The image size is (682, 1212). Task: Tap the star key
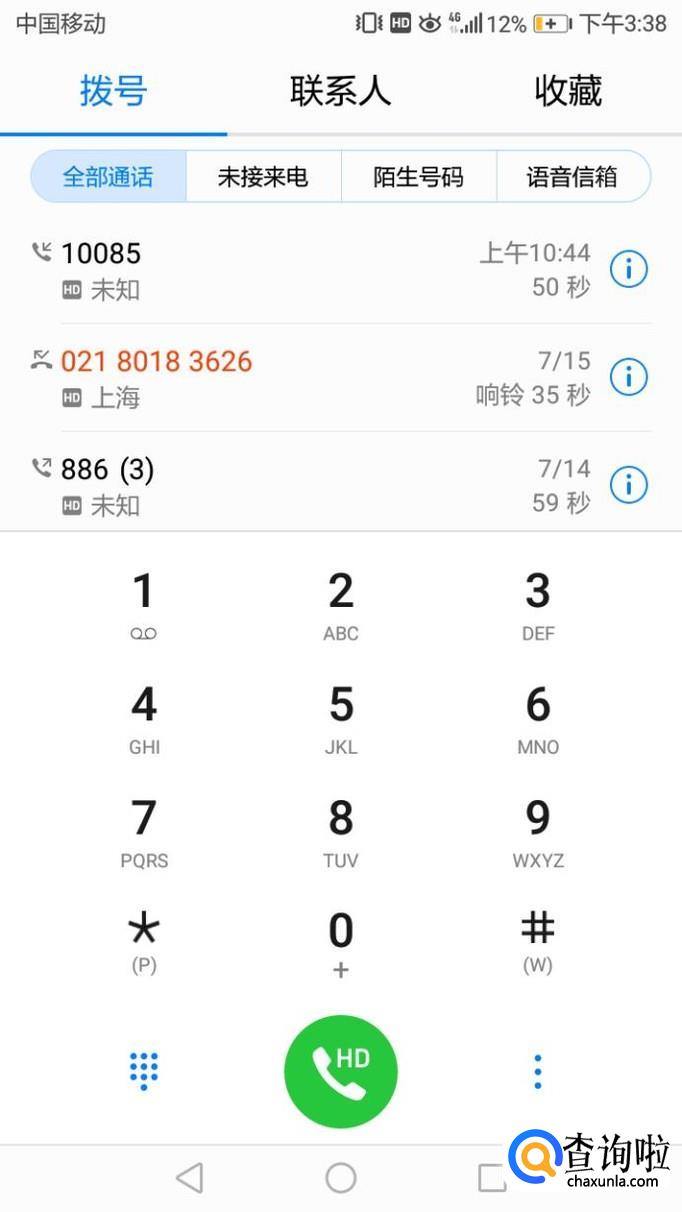click(143, 943)
